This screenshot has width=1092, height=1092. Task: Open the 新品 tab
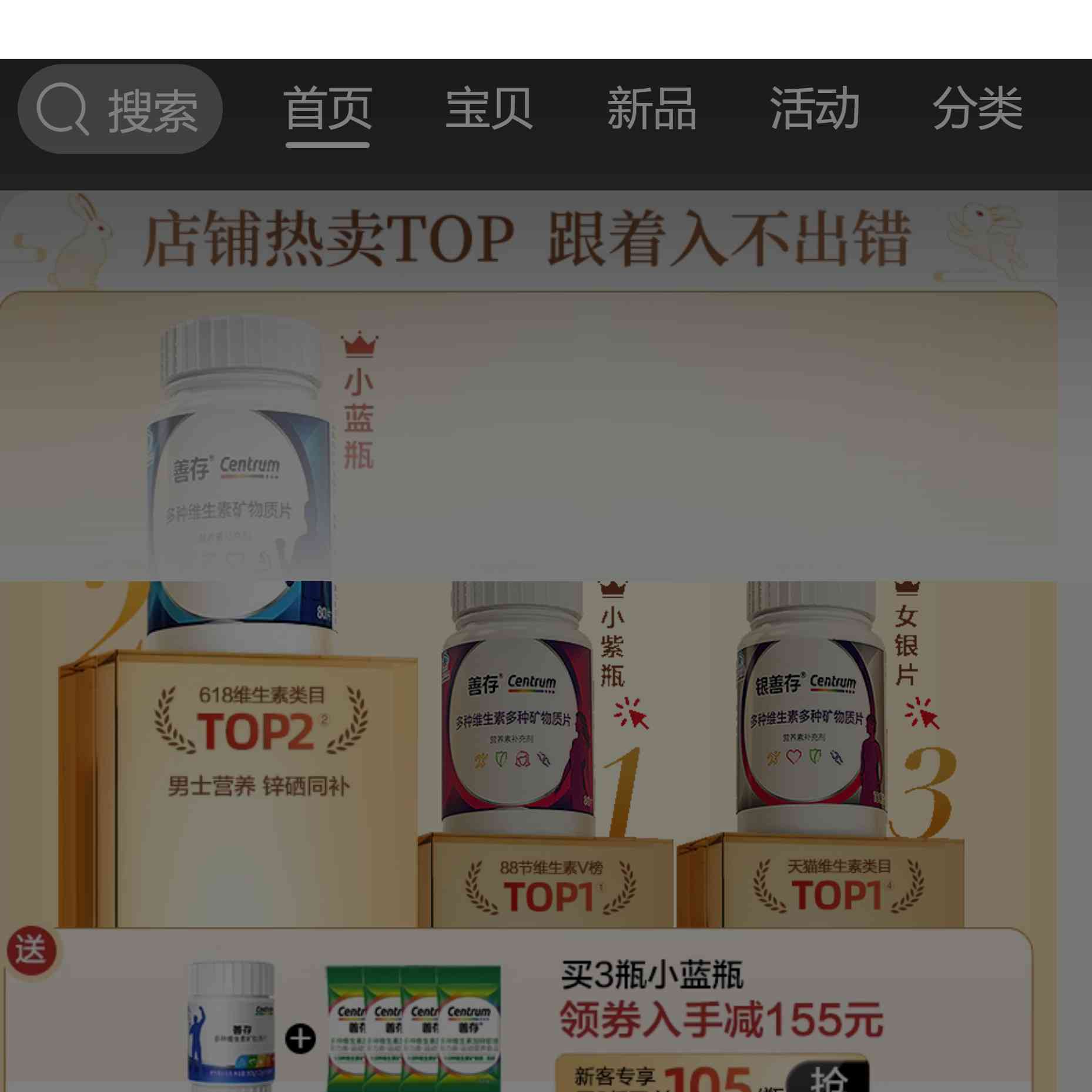[x=651, y=109]
